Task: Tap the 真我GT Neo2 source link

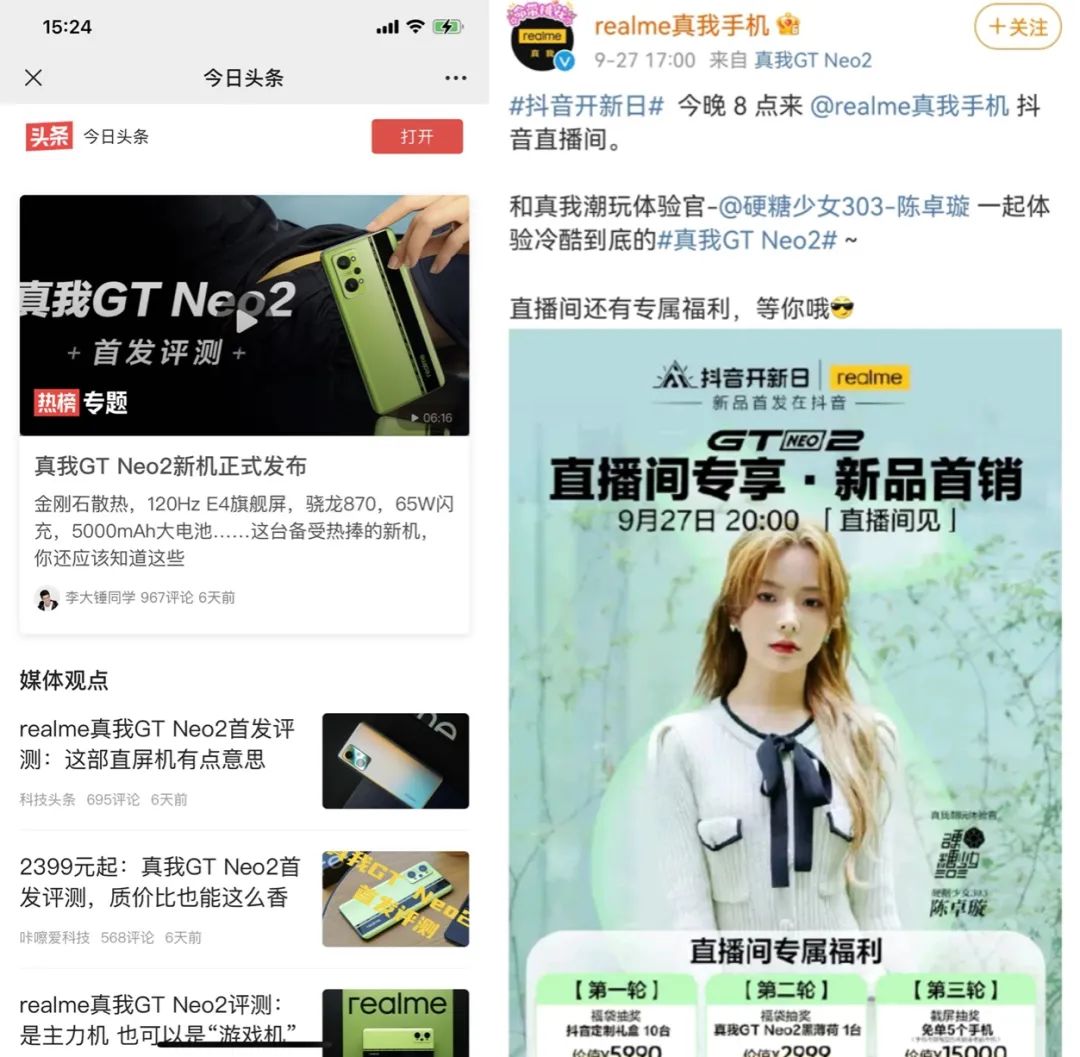Action: [x=813, y=61]
